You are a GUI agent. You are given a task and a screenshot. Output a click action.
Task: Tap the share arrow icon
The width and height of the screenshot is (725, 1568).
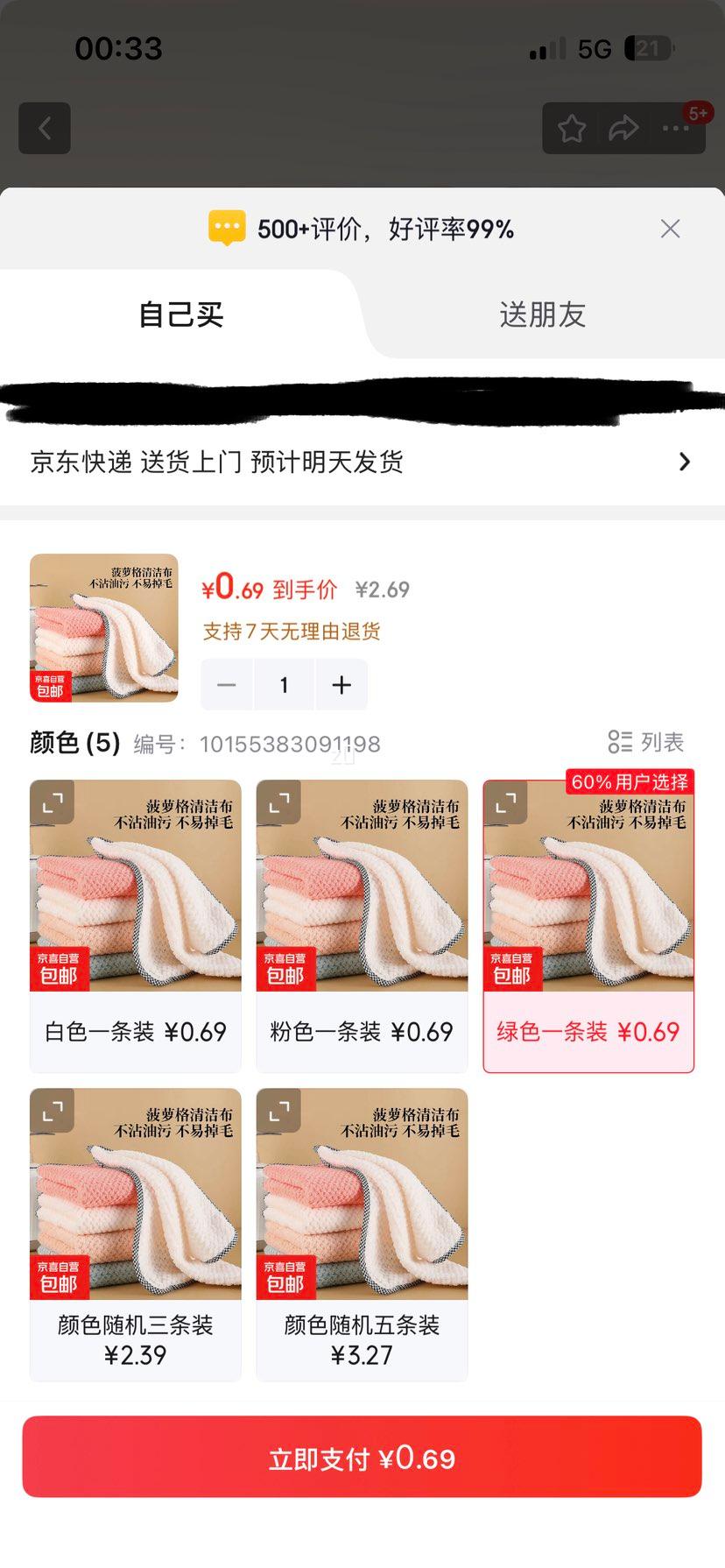pyautogui.click(x=624, y=128)
